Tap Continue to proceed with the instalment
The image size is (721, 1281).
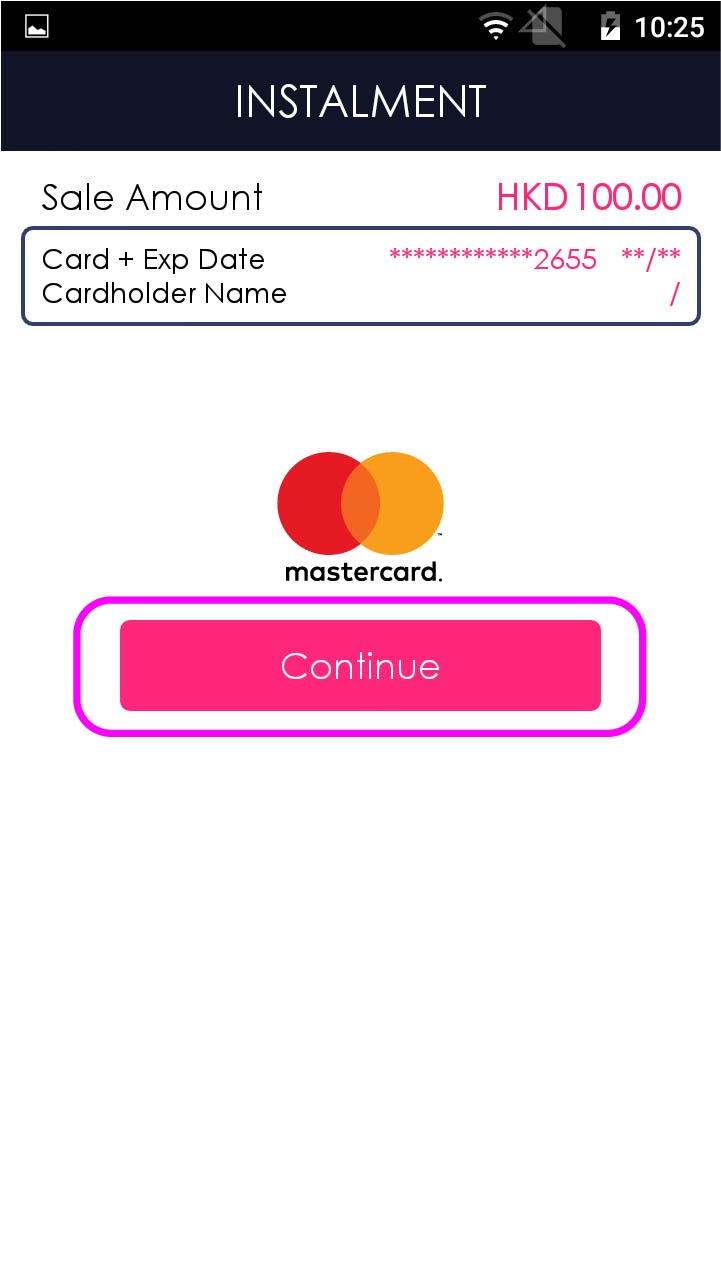pos(360,666)
